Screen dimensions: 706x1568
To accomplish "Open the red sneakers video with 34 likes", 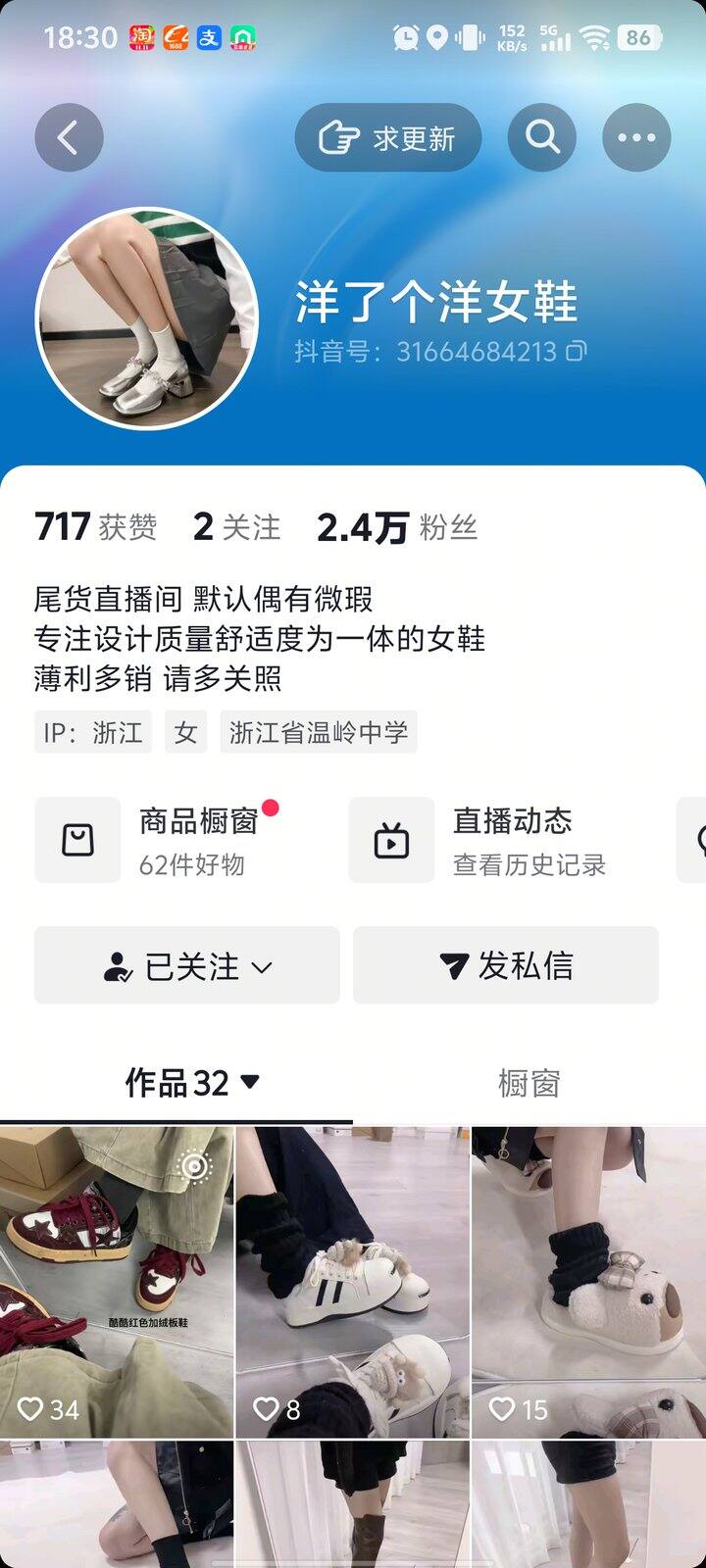I will [117, 1282].
